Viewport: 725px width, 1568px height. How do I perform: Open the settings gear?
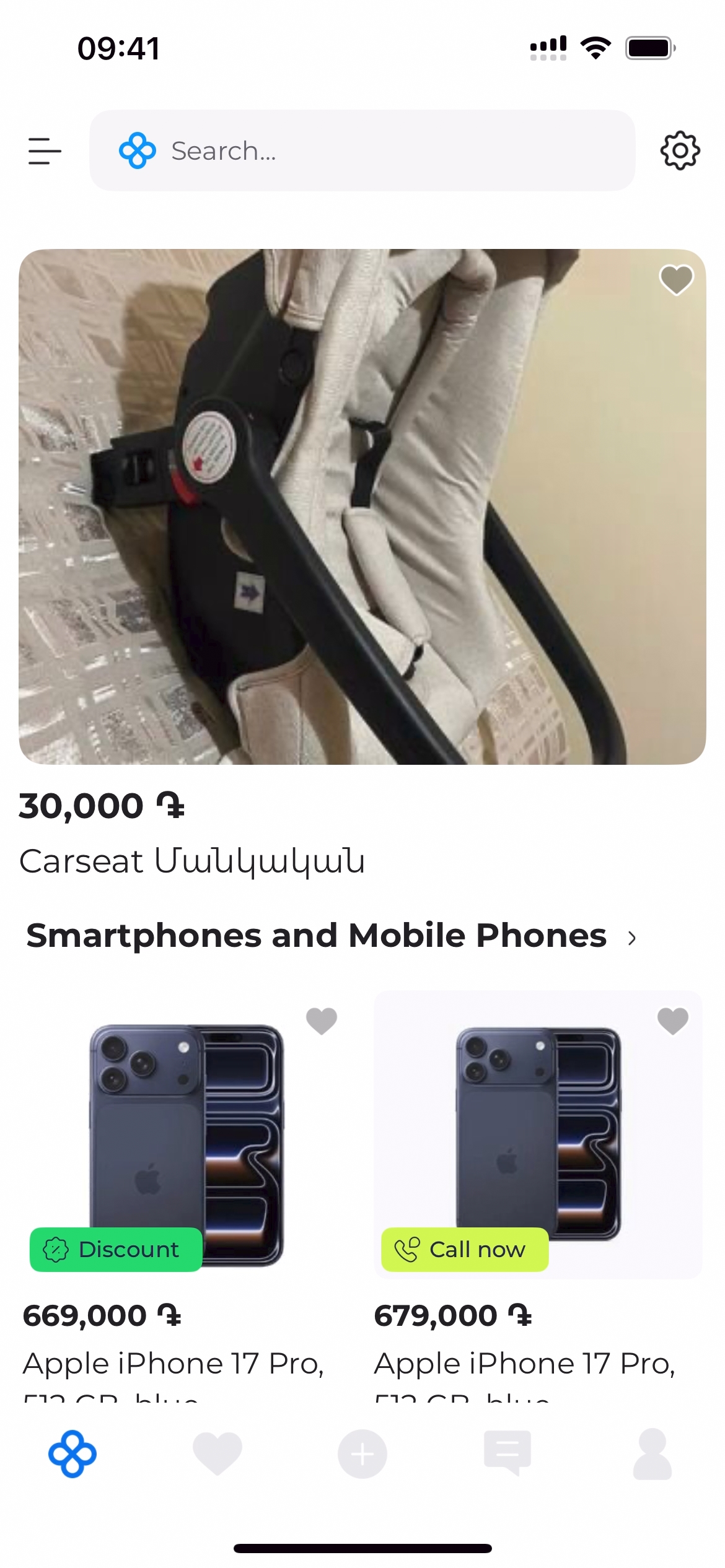pos(680,150)
